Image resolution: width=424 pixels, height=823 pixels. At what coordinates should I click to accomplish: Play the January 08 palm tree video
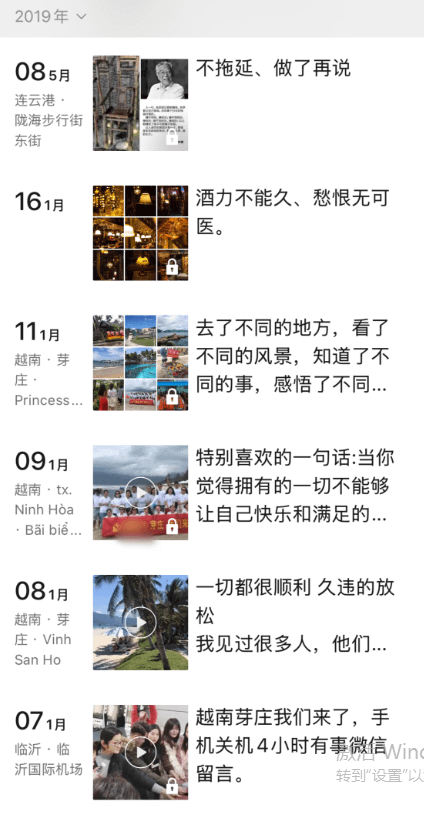[x=141, y=622]
